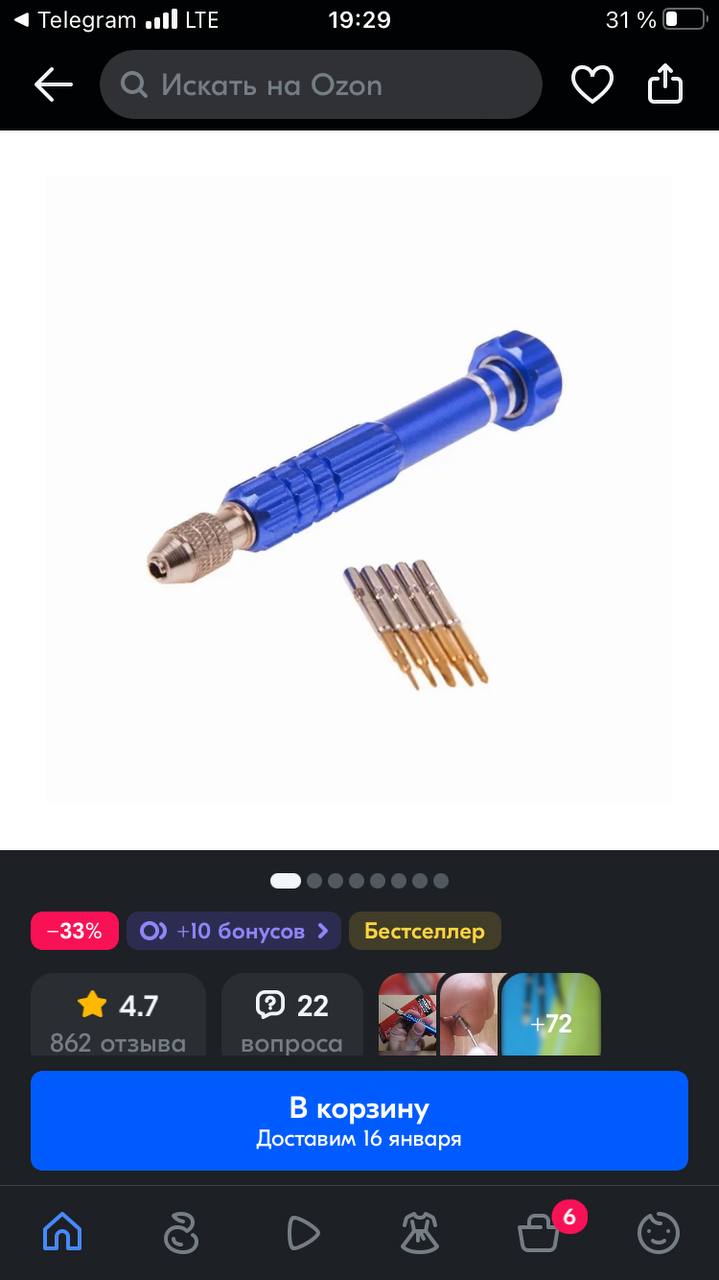Switch to the home tab
The image size is (719, 1280).
pos(62,1232)
